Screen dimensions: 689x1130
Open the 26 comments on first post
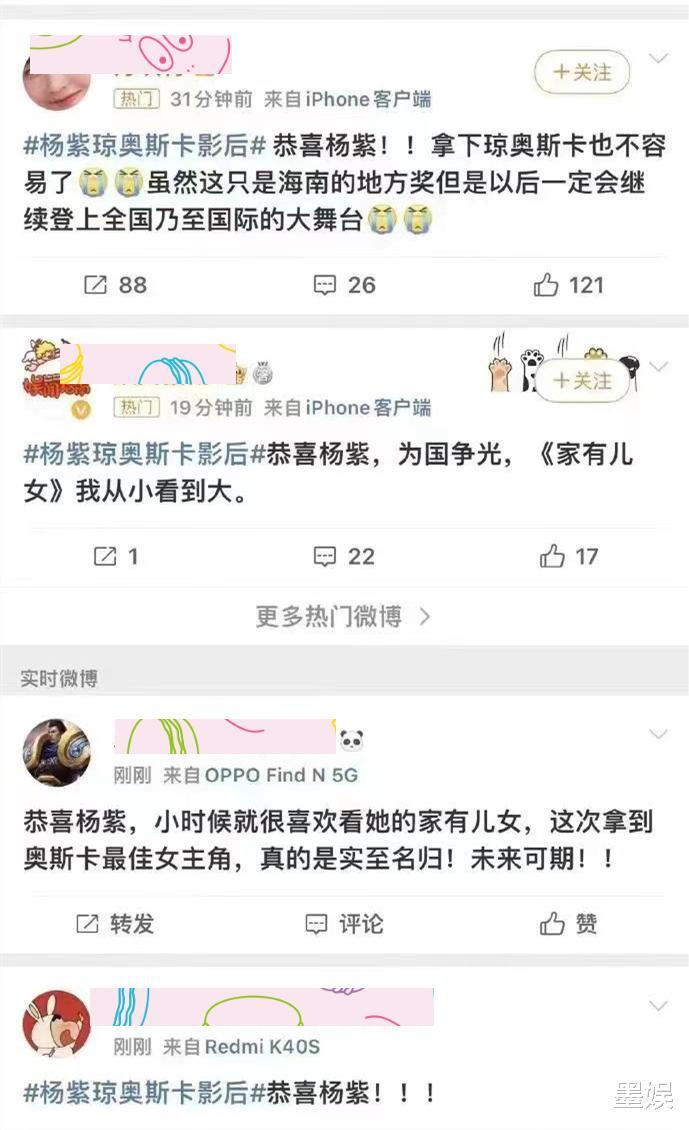(344, 285)
